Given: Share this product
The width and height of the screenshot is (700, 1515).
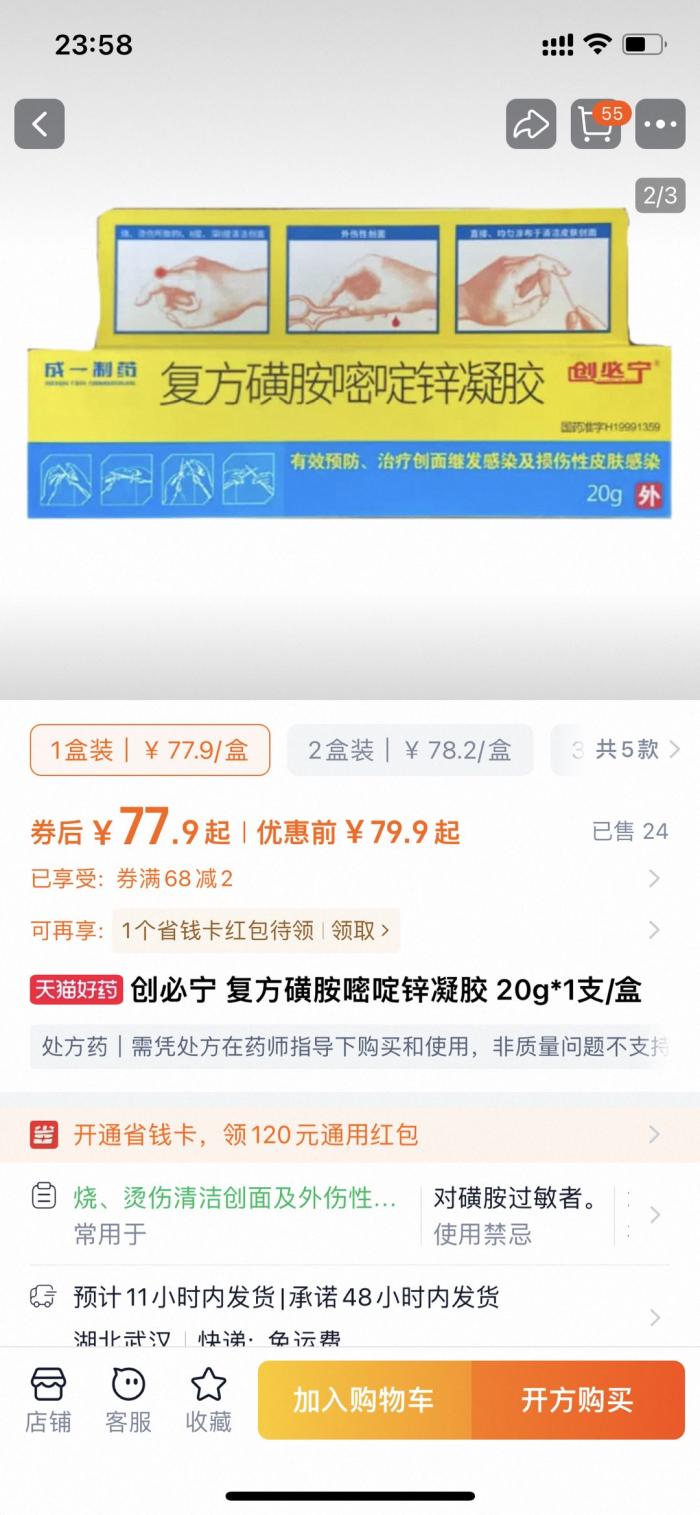Looking at the screenshot, I should (530, 124).
